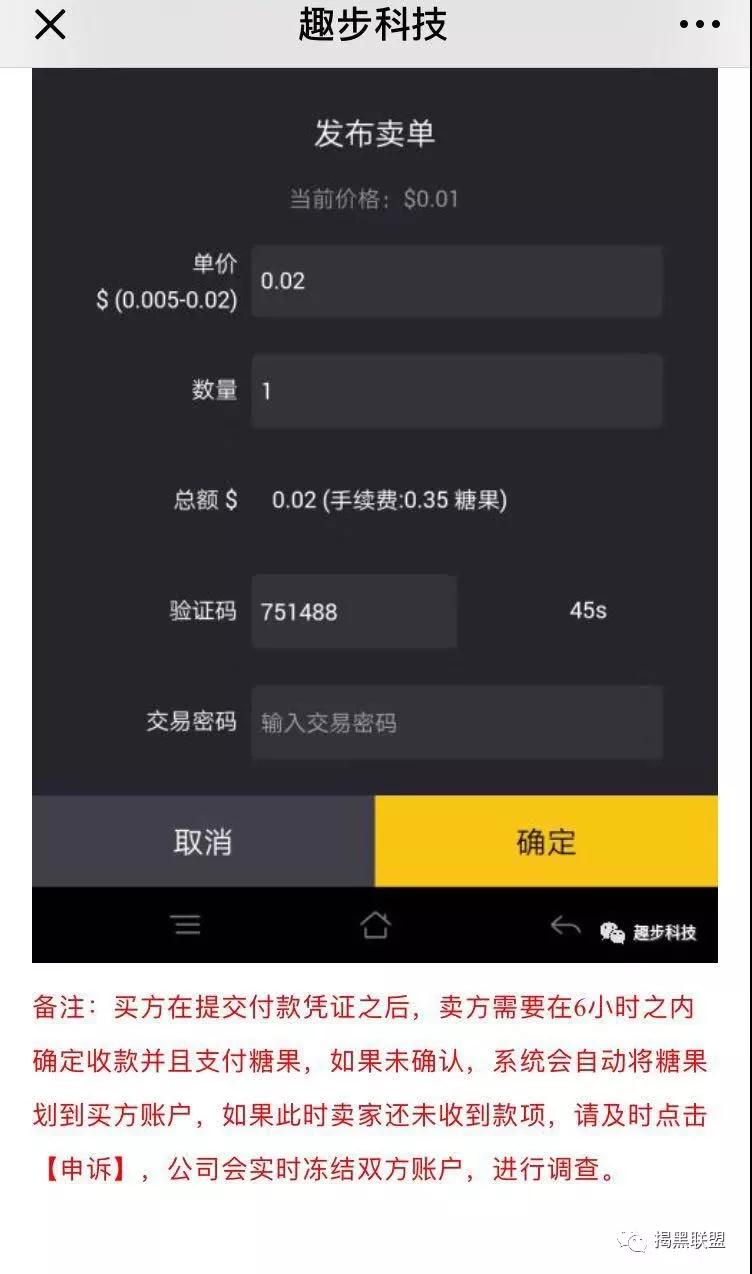Open the three-dot overflow menu

click(699, 25)
